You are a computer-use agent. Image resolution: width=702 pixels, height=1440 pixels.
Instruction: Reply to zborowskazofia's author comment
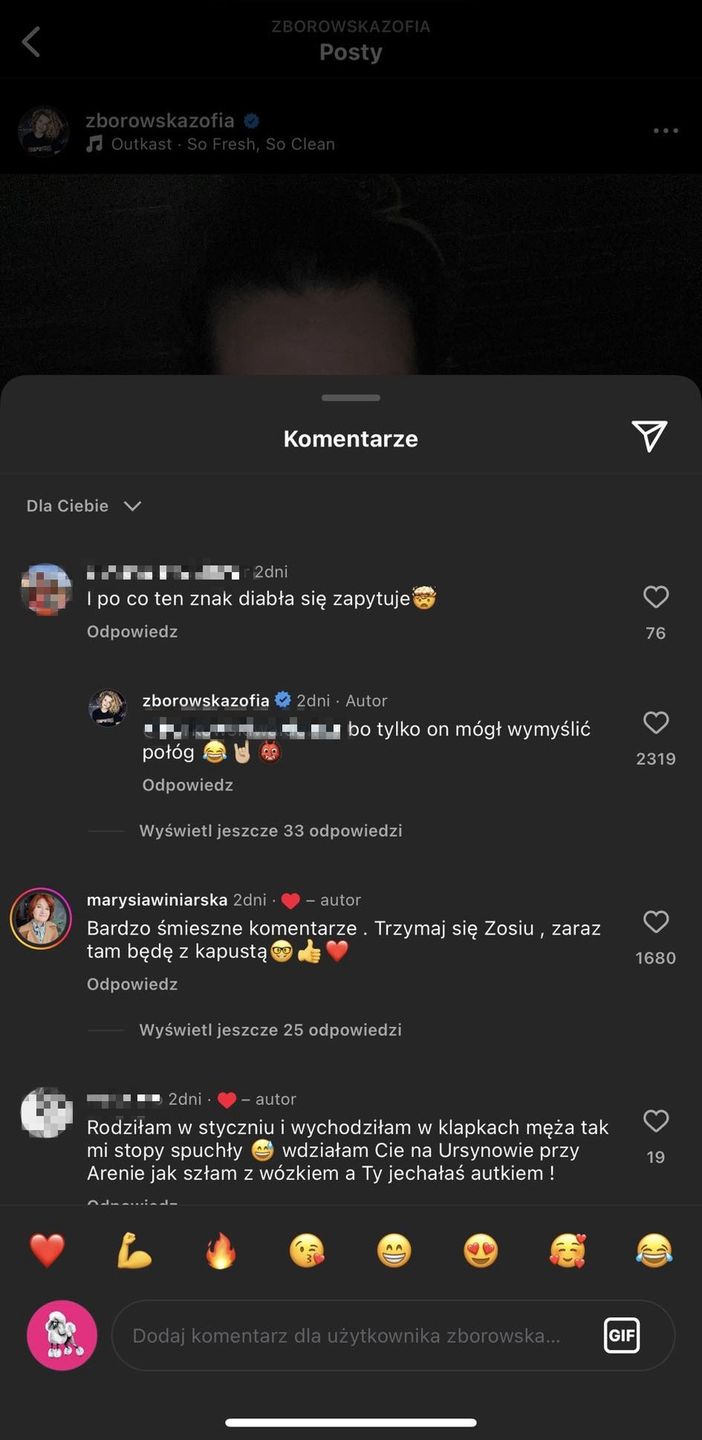point(187,785)
